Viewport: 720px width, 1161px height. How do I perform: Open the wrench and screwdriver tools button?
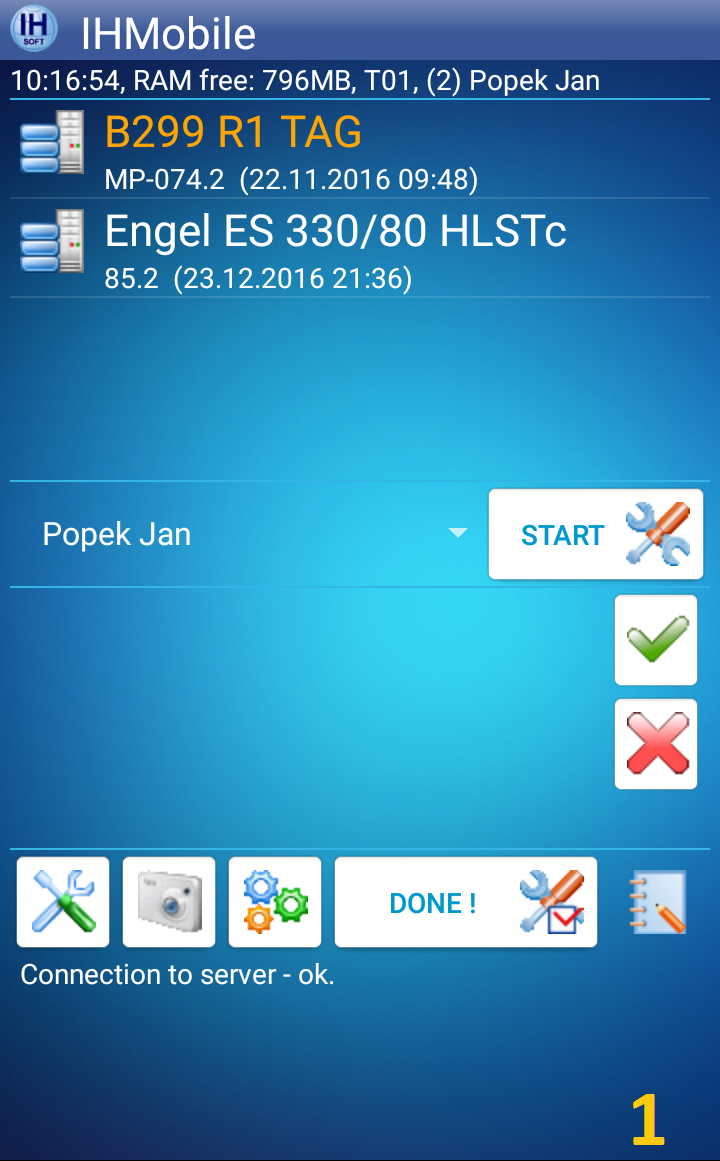click(x=63, y=902)
